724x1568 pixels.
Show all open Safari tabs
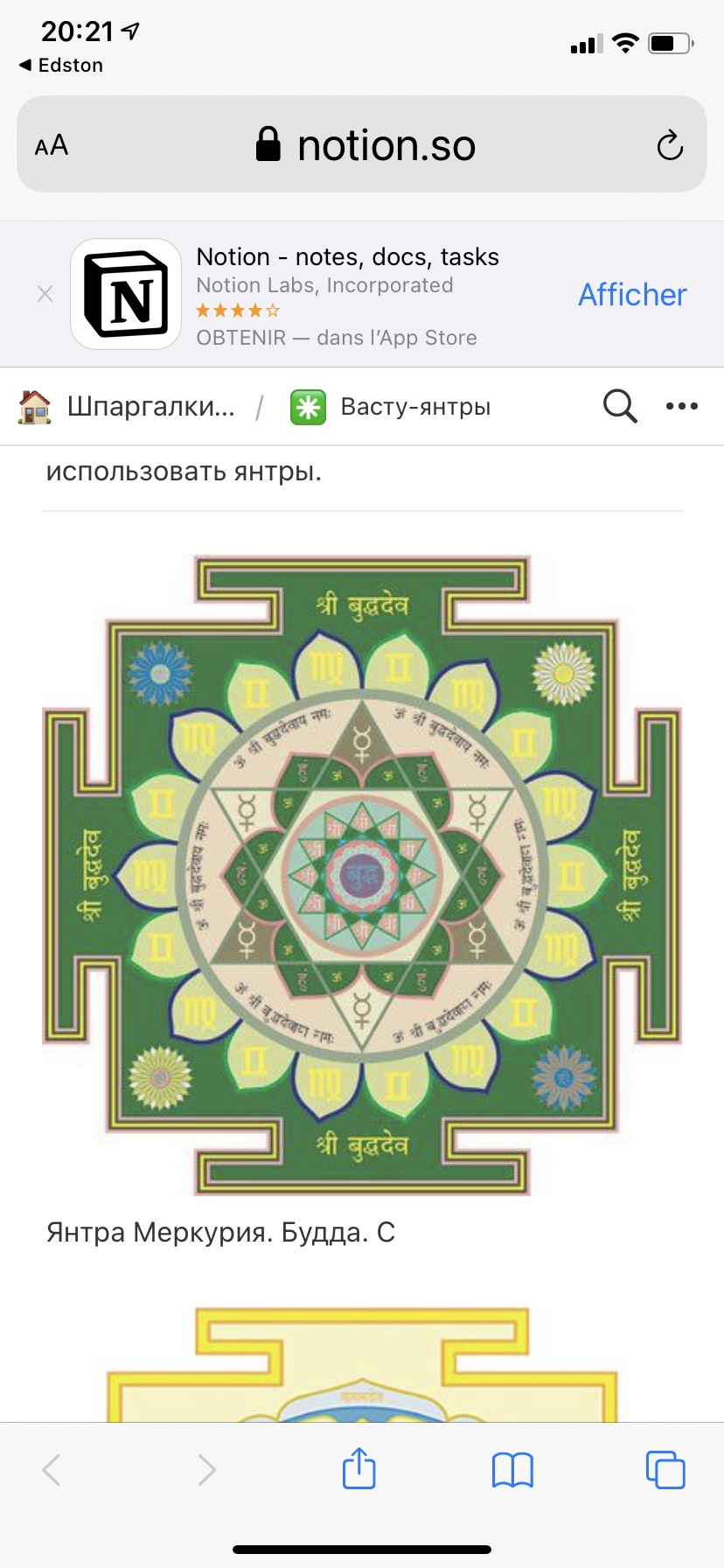pos(665,1470)
